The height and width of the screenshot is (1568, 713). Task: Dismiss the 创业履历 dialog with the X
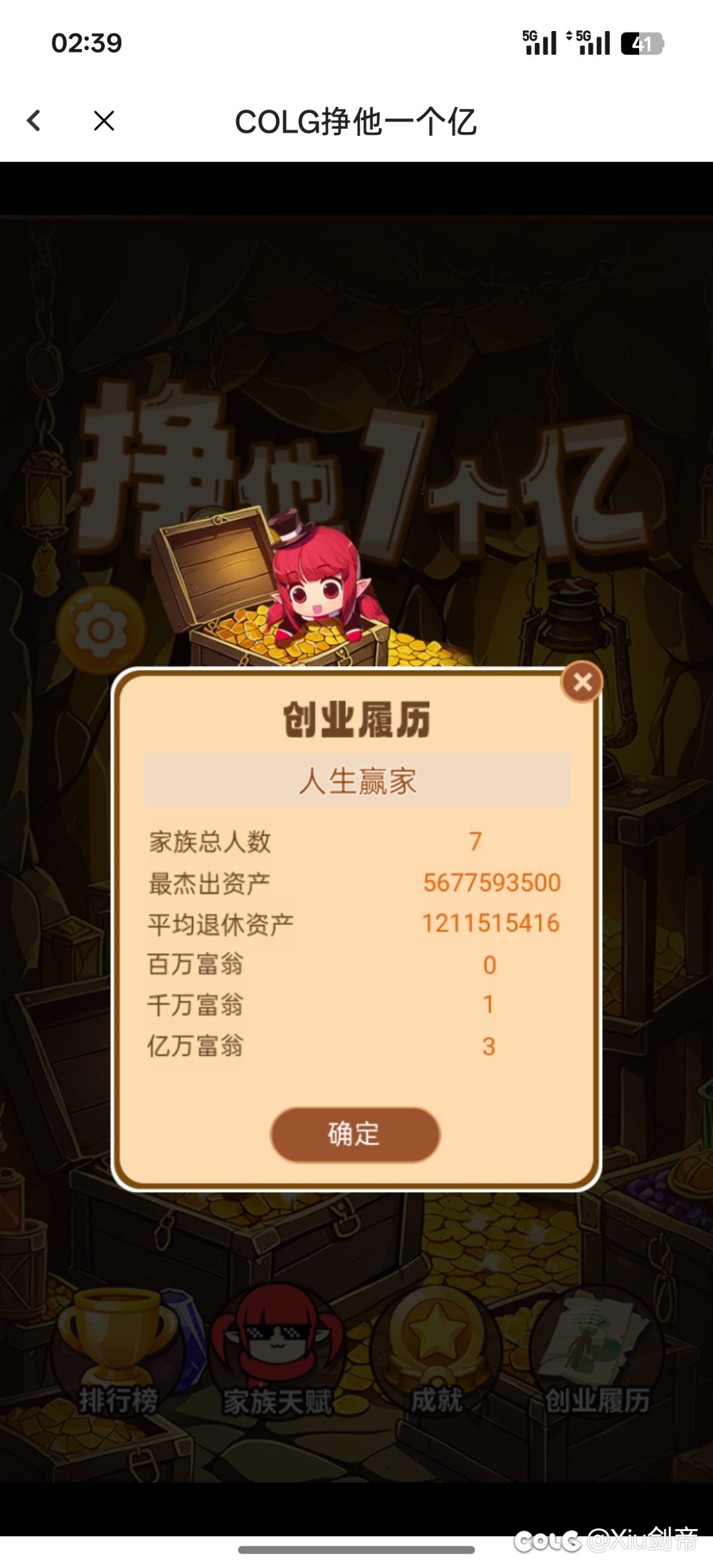tap(582, 682)
